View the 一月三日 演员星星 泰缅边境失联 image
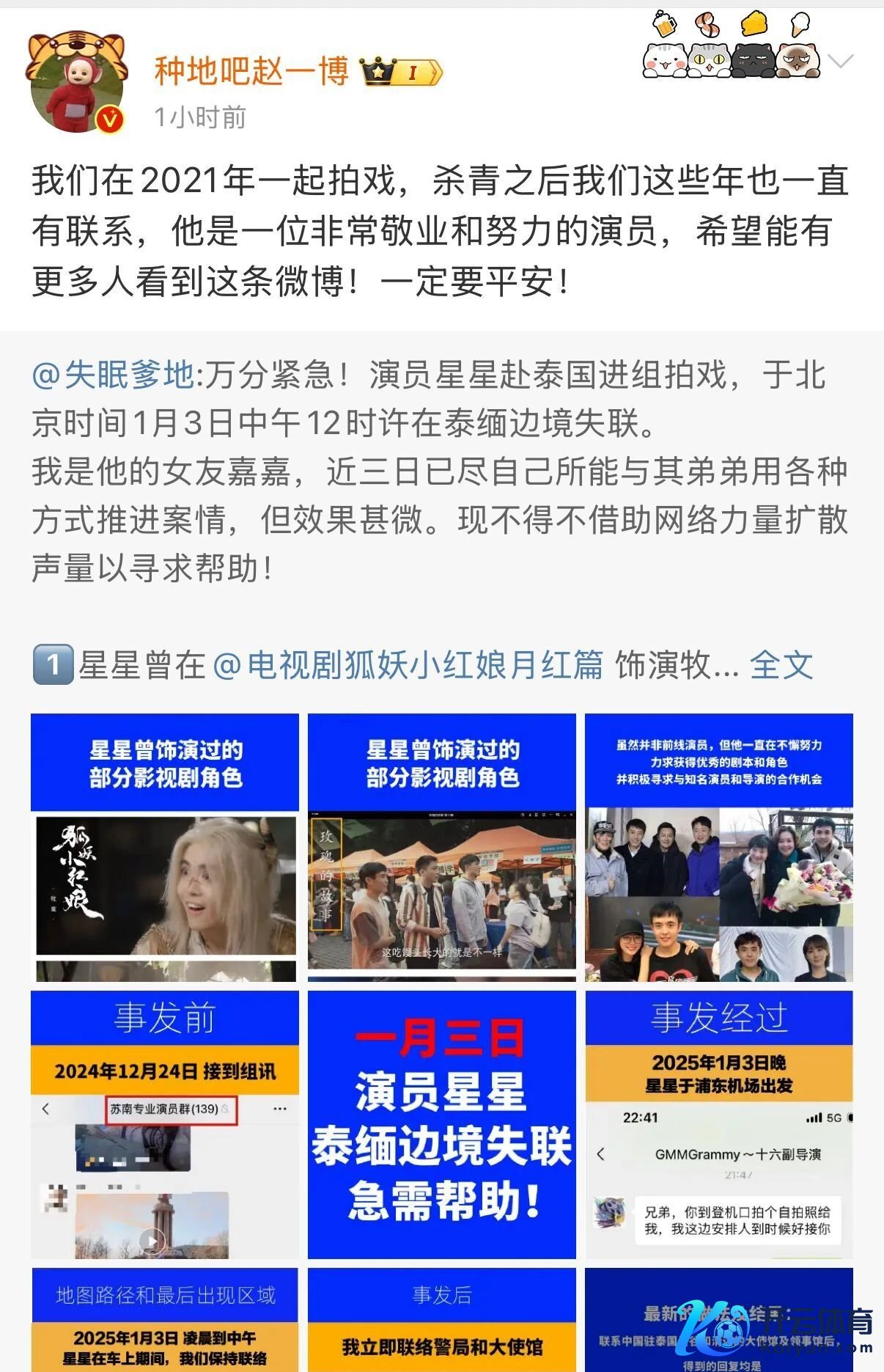 point(442,1124)
